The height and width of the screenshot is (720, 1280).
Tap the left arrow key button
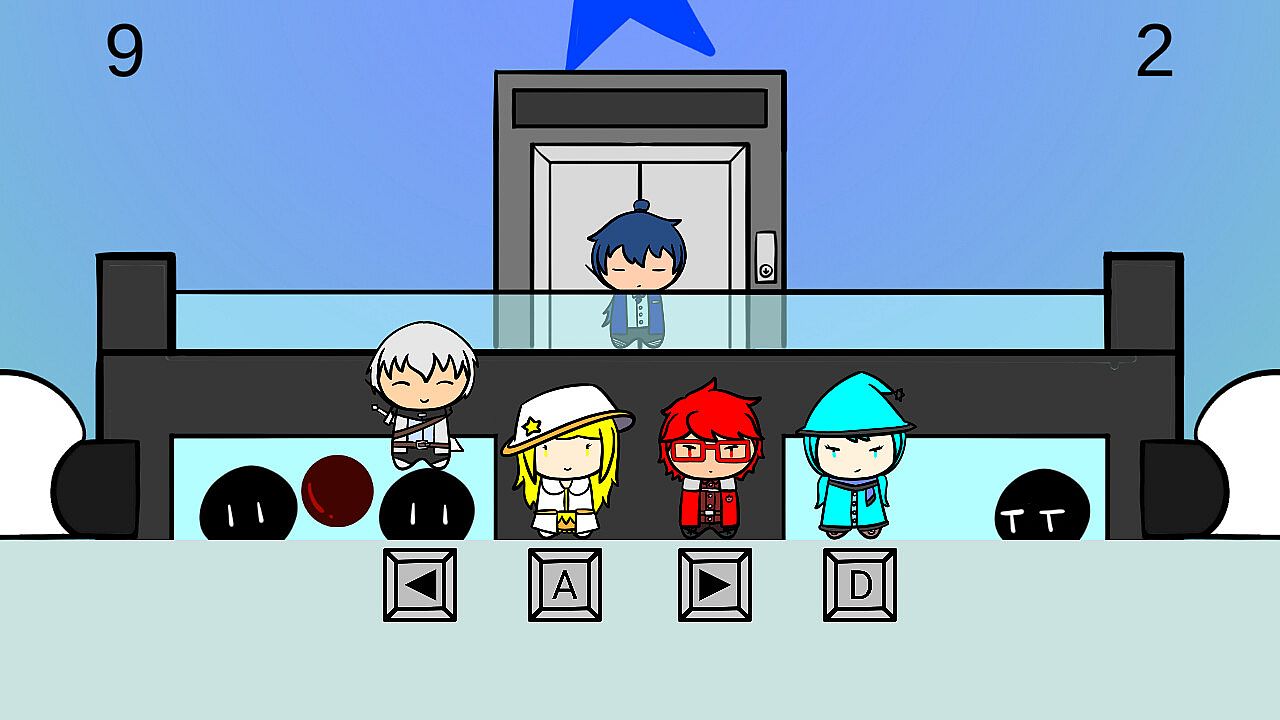point(420,585)
